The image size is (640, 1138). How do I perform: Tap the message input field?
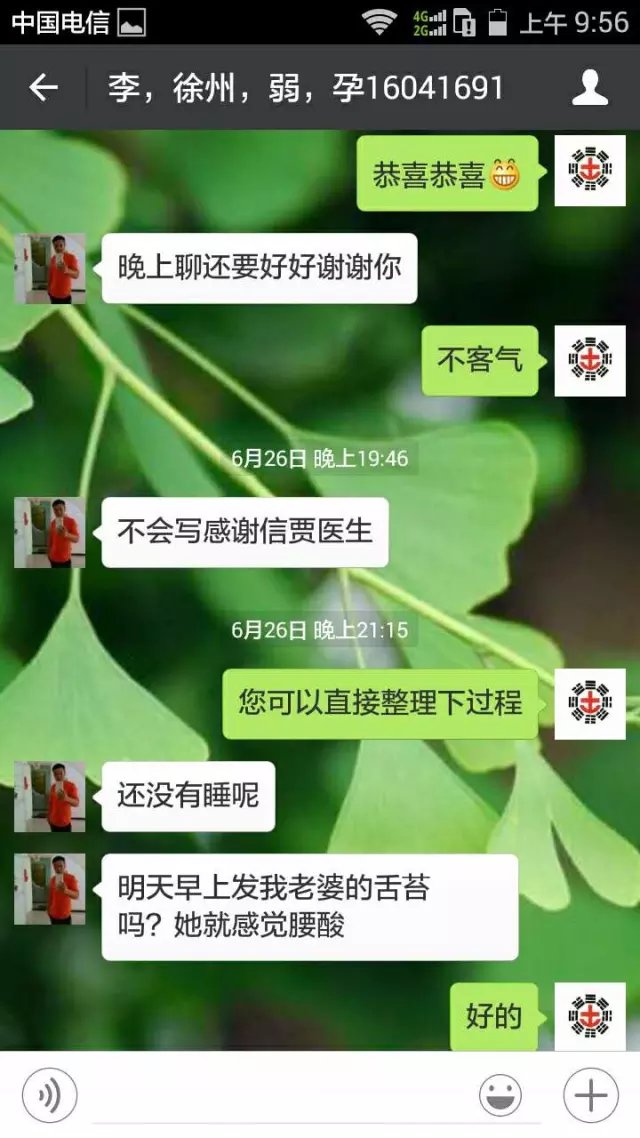[x=278, y=1095]
